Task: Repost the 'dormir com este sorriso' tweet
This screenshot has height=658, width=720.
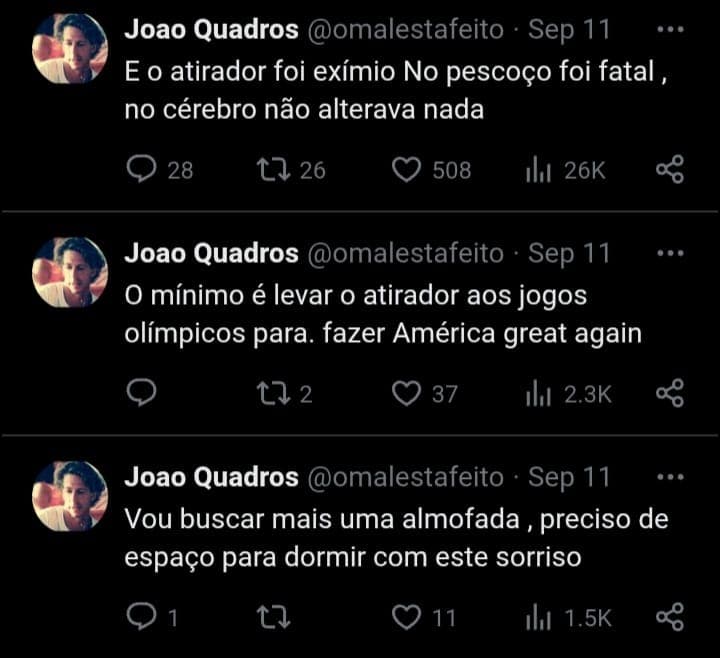Action: coord(272,619)
